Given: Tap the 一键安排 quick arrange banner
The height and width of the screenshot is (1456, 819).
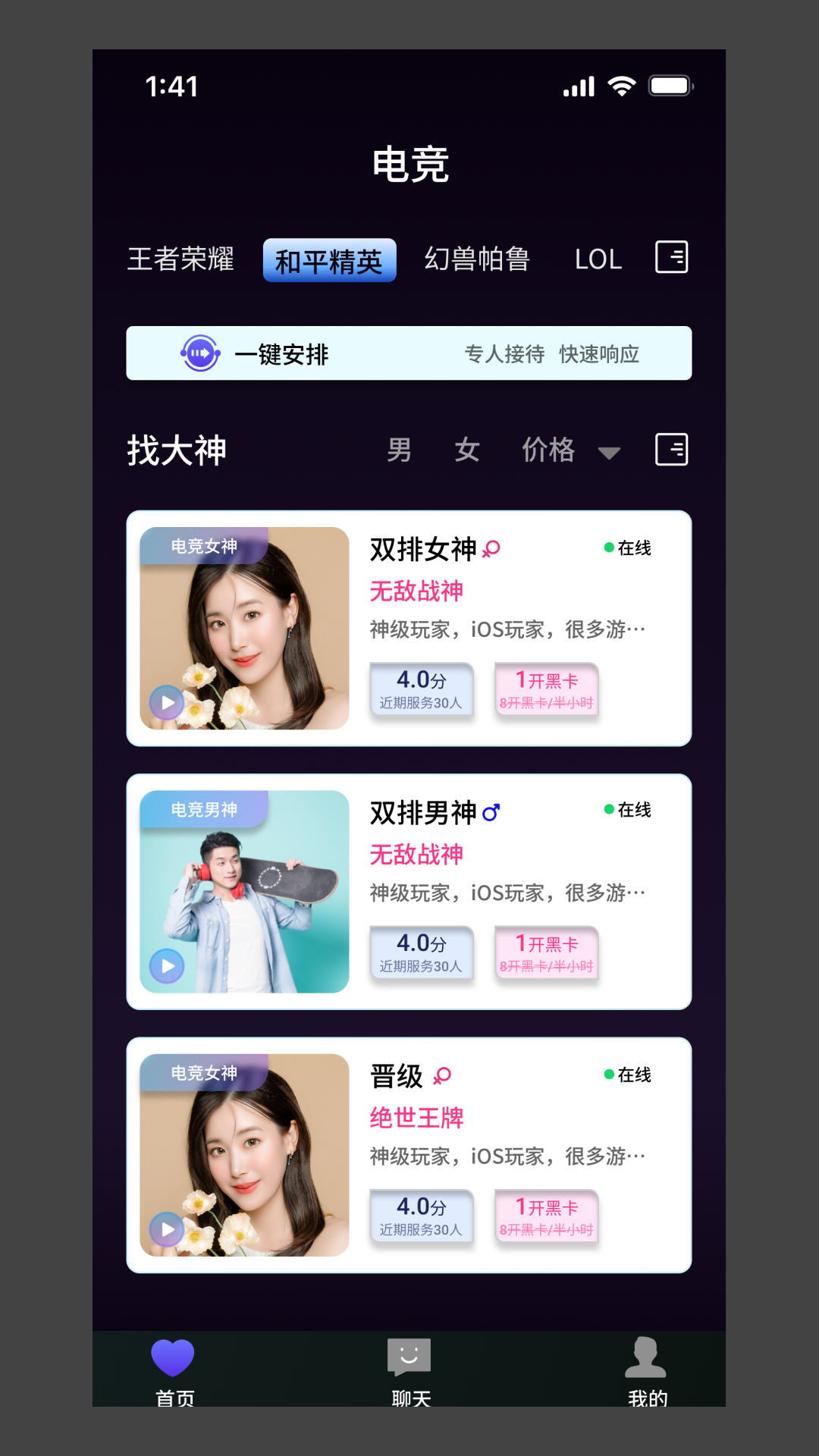Looking at the screenshot, I should pyautogui.click(x=409, y=353).
